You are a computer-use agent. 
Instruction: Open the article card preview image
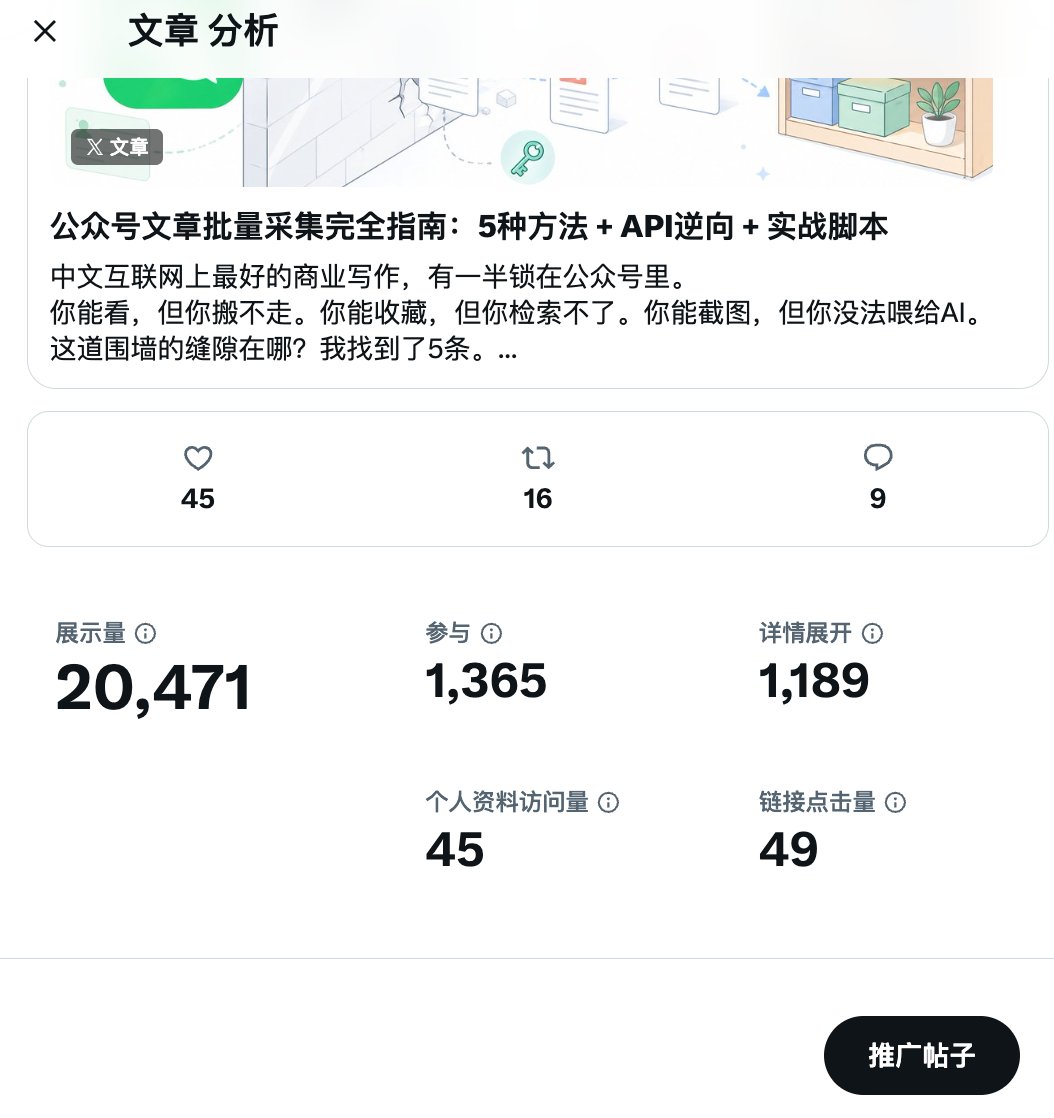[x=527, y=120]
